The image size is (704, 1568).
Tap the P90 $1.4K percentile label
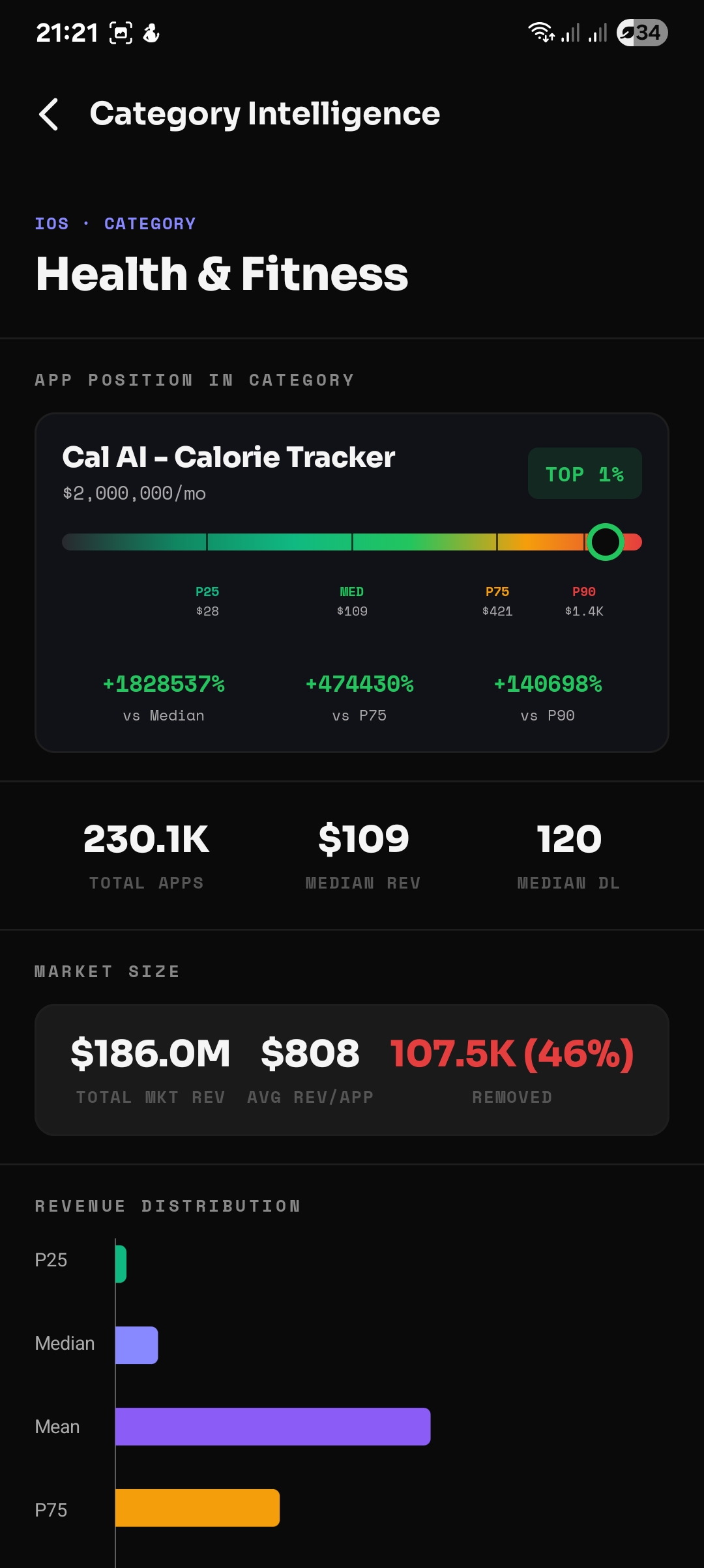click(584, 601)
